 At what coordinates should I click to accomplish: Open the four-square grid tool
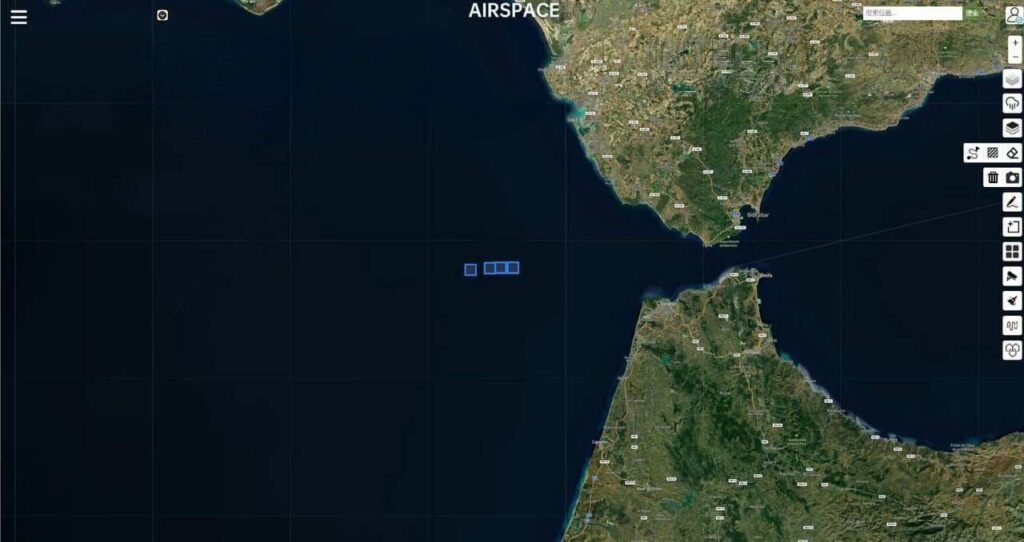(1012, 251)
